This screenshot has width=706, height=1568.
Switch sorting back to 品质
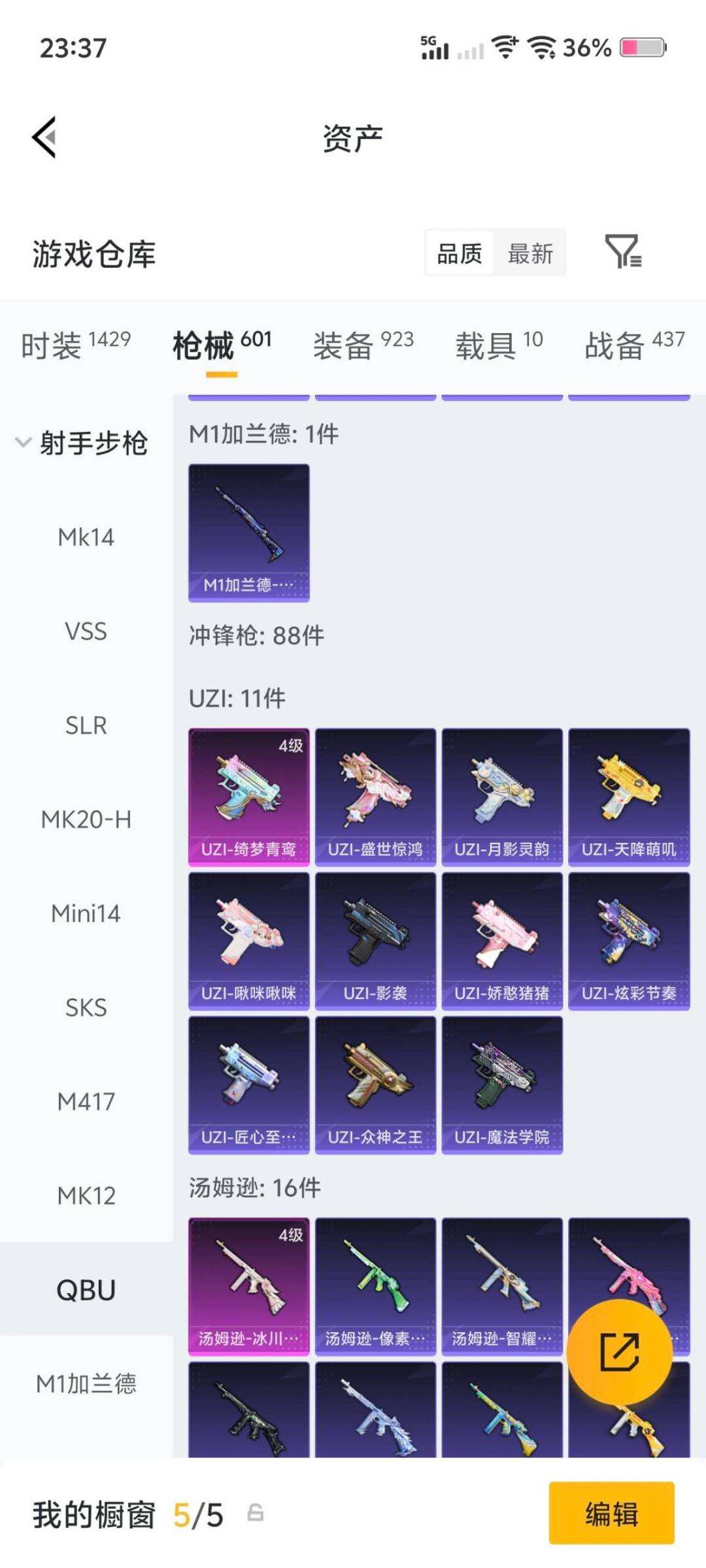[459, 253]
